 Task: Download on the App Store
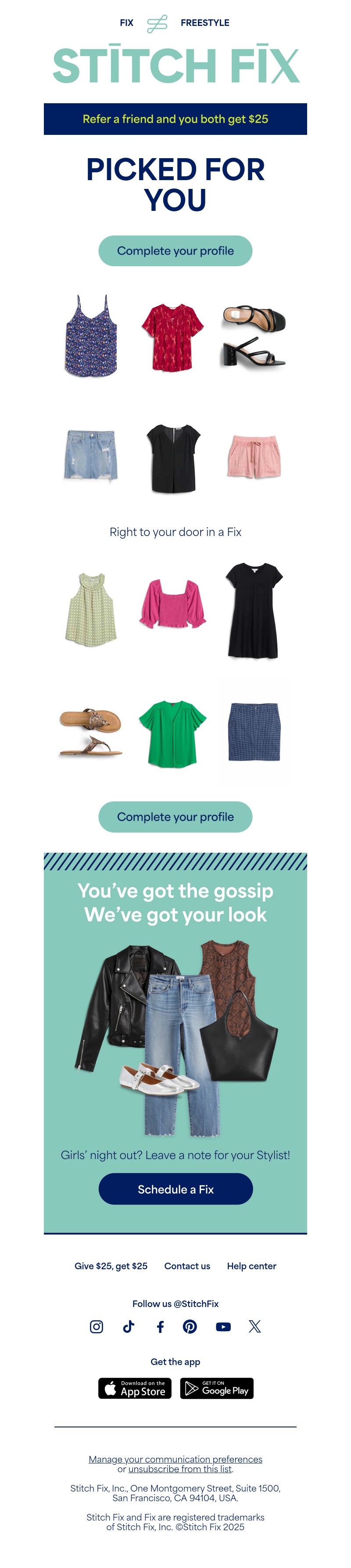(x=135, y=1388)
